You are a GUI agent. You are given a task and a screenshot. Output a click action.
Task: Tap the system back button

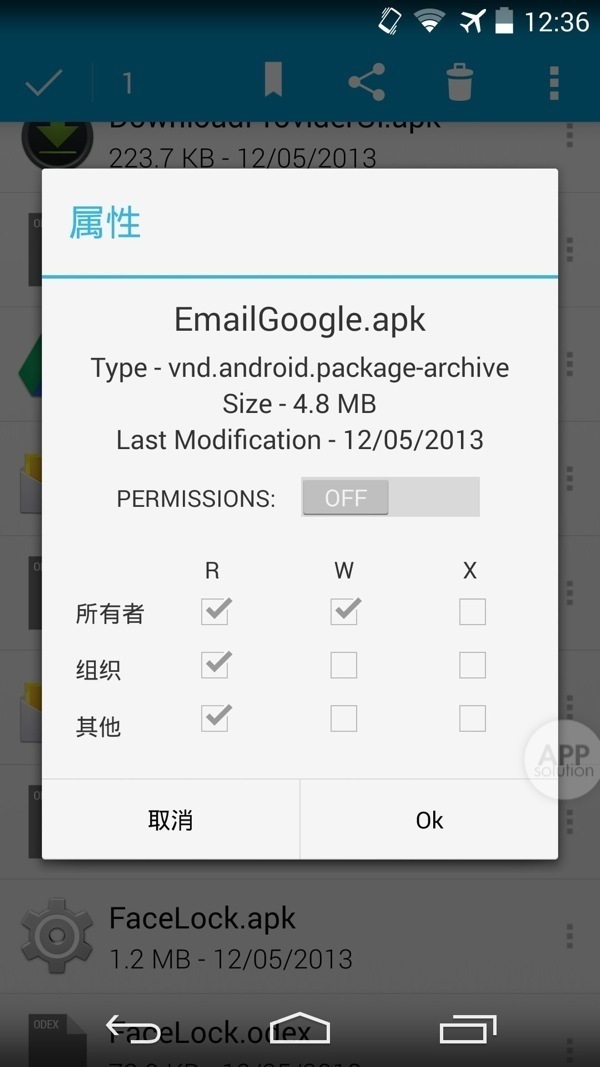click(133, 1029)
